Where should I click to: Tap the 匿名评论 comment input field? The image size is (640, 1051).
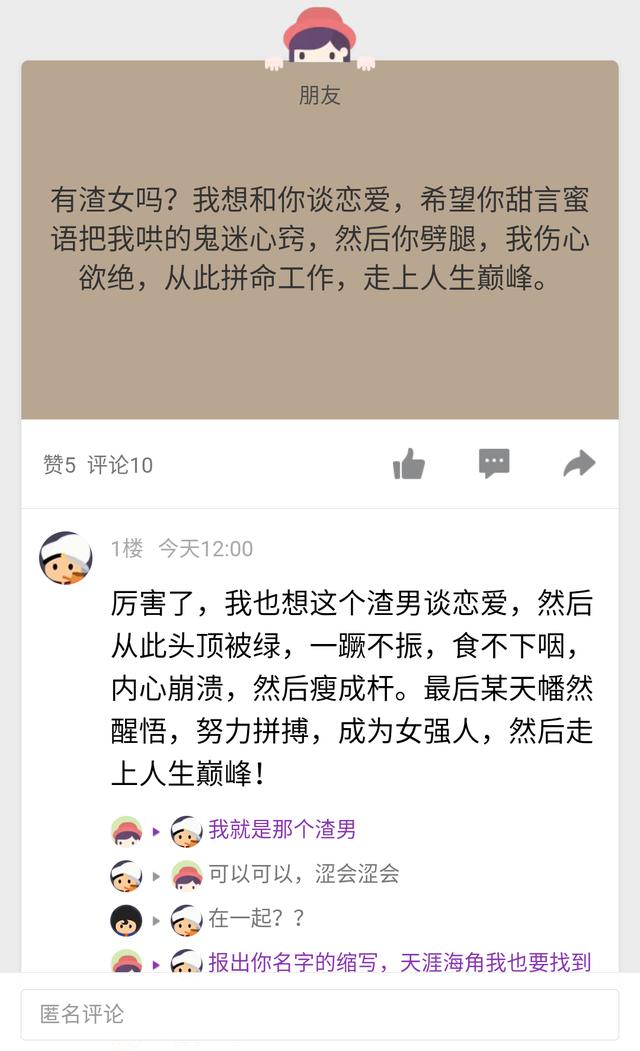(320, 1014)
